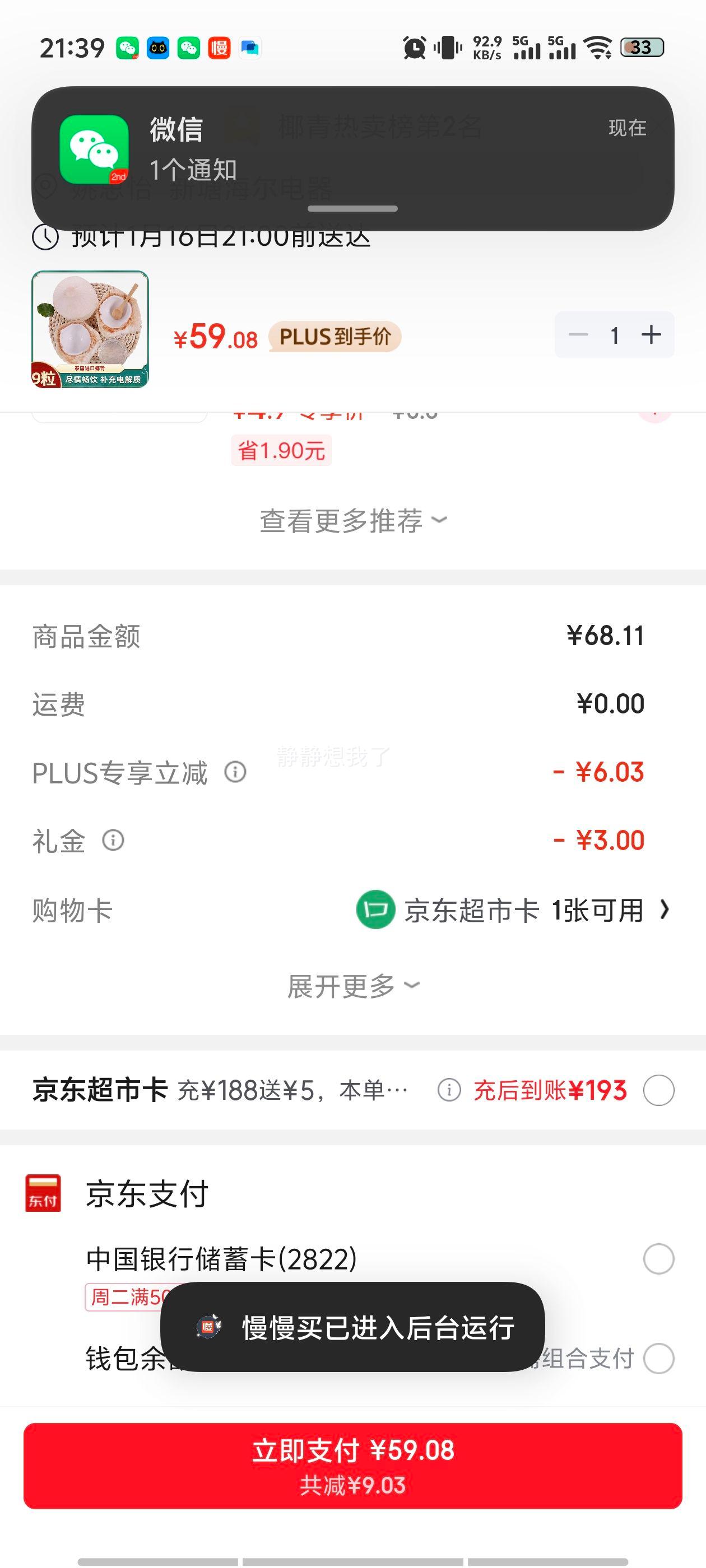
Task: Tap the PLUS专享立减 info icon
Action: [x=235, y=772]
